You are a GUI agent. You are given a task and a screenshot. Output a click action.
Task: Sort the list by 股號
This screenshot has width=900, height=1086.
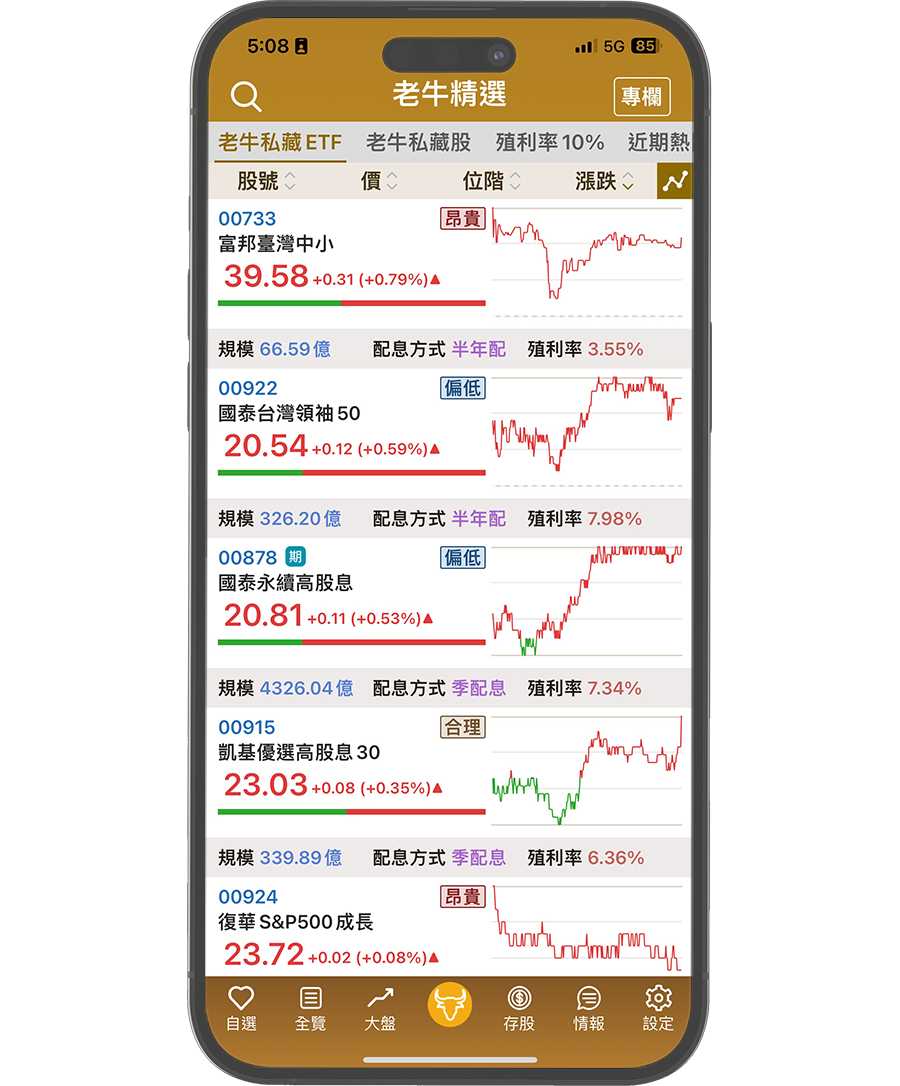[x=266, y=181]
